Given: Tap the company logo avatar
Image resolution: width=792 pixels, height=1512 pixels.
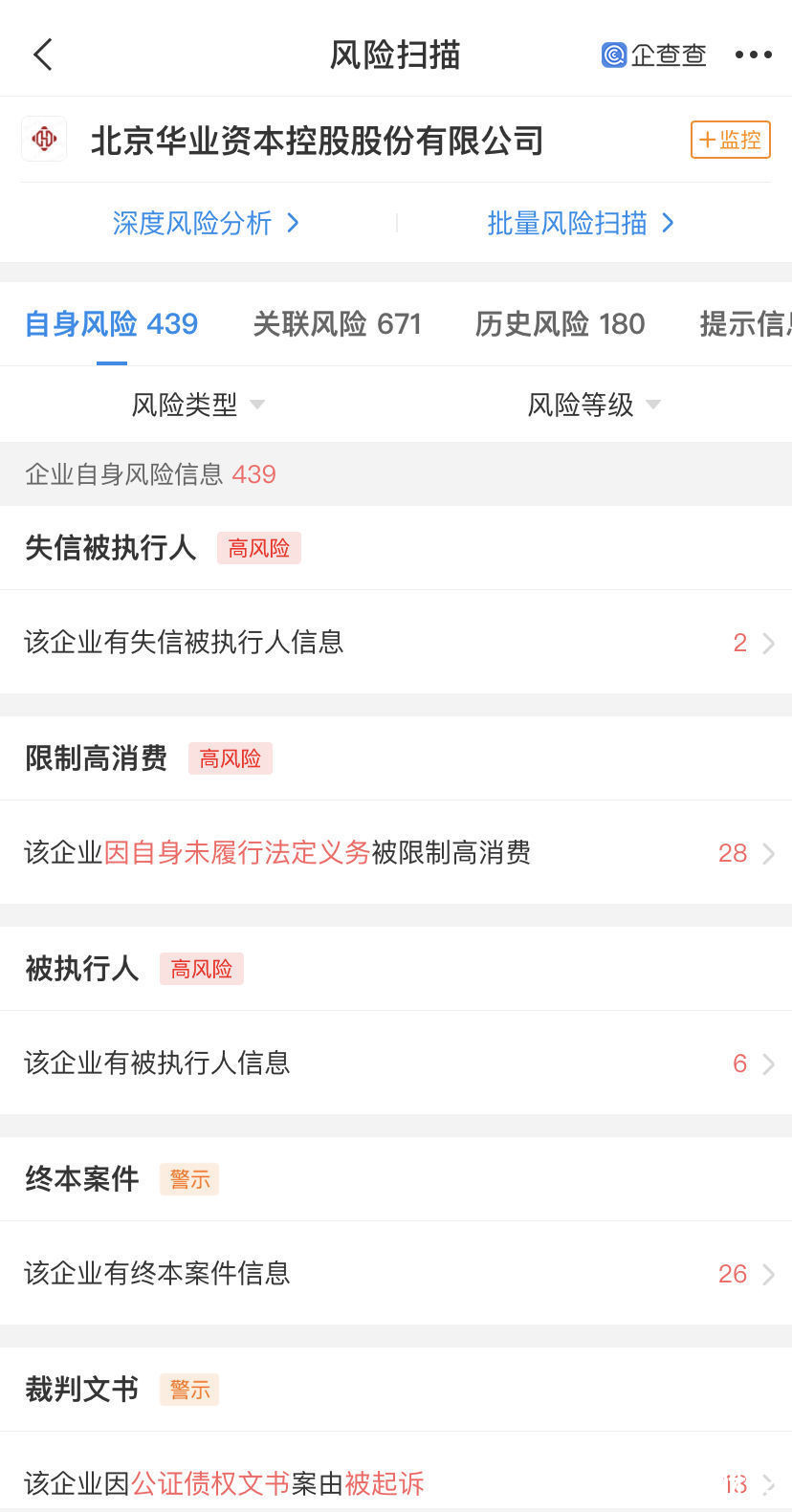Looking at the screenshot, I should (44, 139).
